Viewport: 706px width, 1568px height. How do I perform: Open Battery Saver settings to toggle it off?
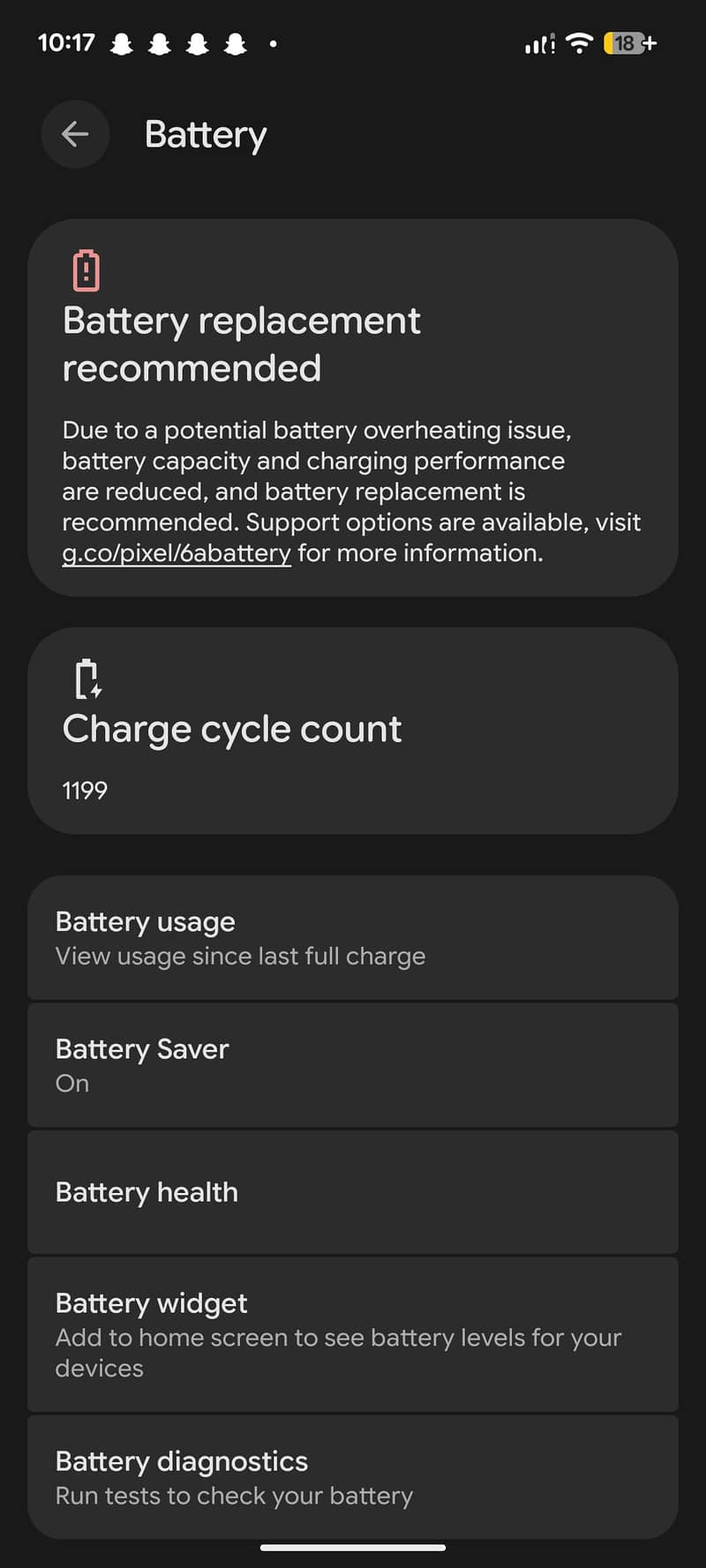point(353,1064)
